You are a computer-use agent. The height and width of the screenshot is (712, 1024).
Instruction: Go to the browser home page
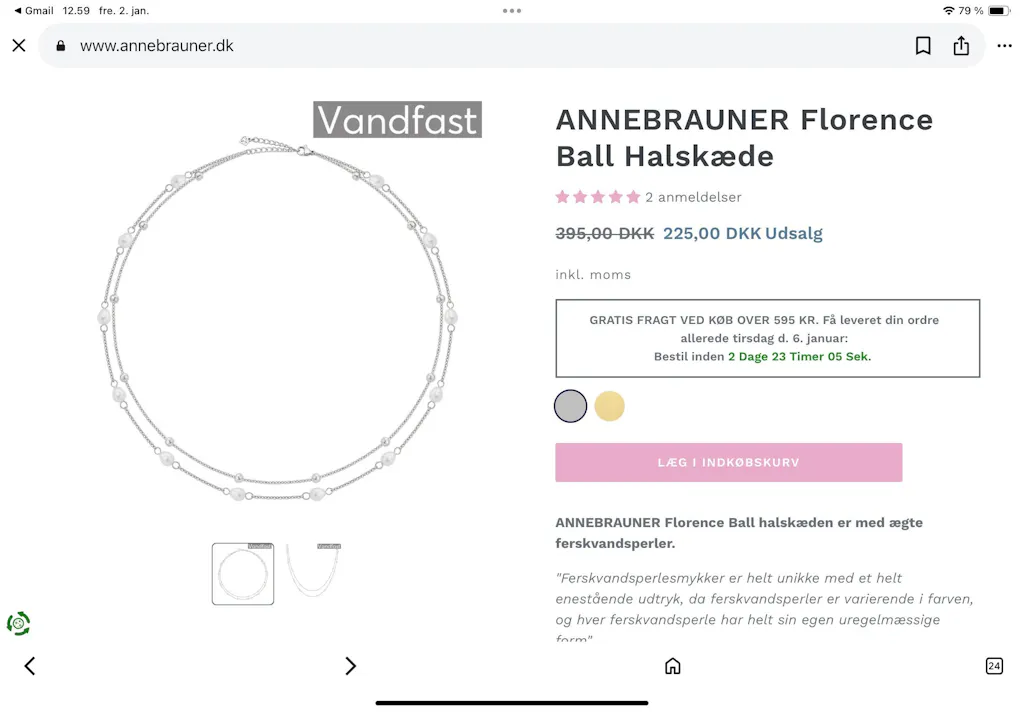(673, 666)
